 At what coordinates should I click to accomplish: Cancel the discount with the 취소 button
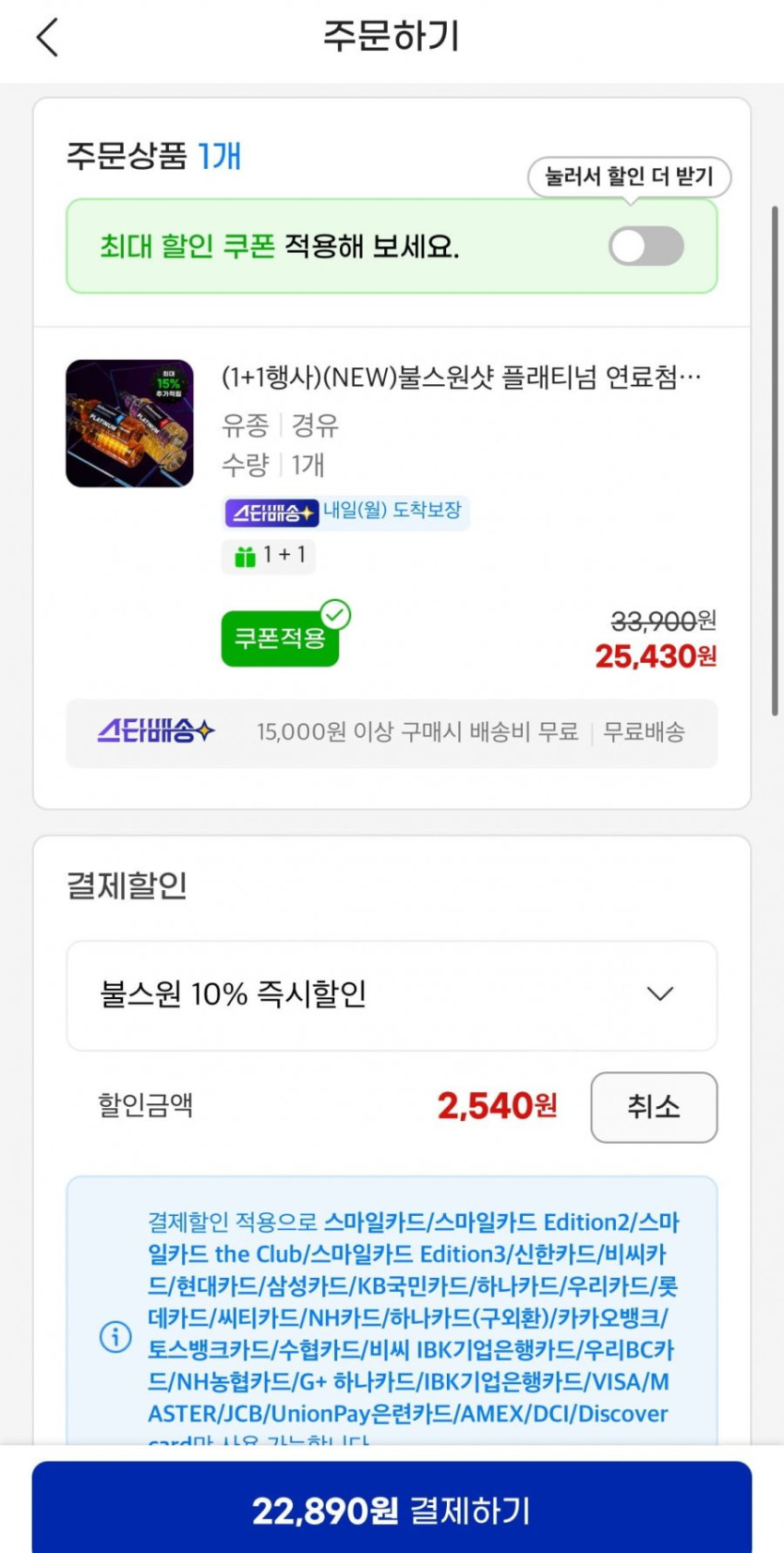[653, 1107]
